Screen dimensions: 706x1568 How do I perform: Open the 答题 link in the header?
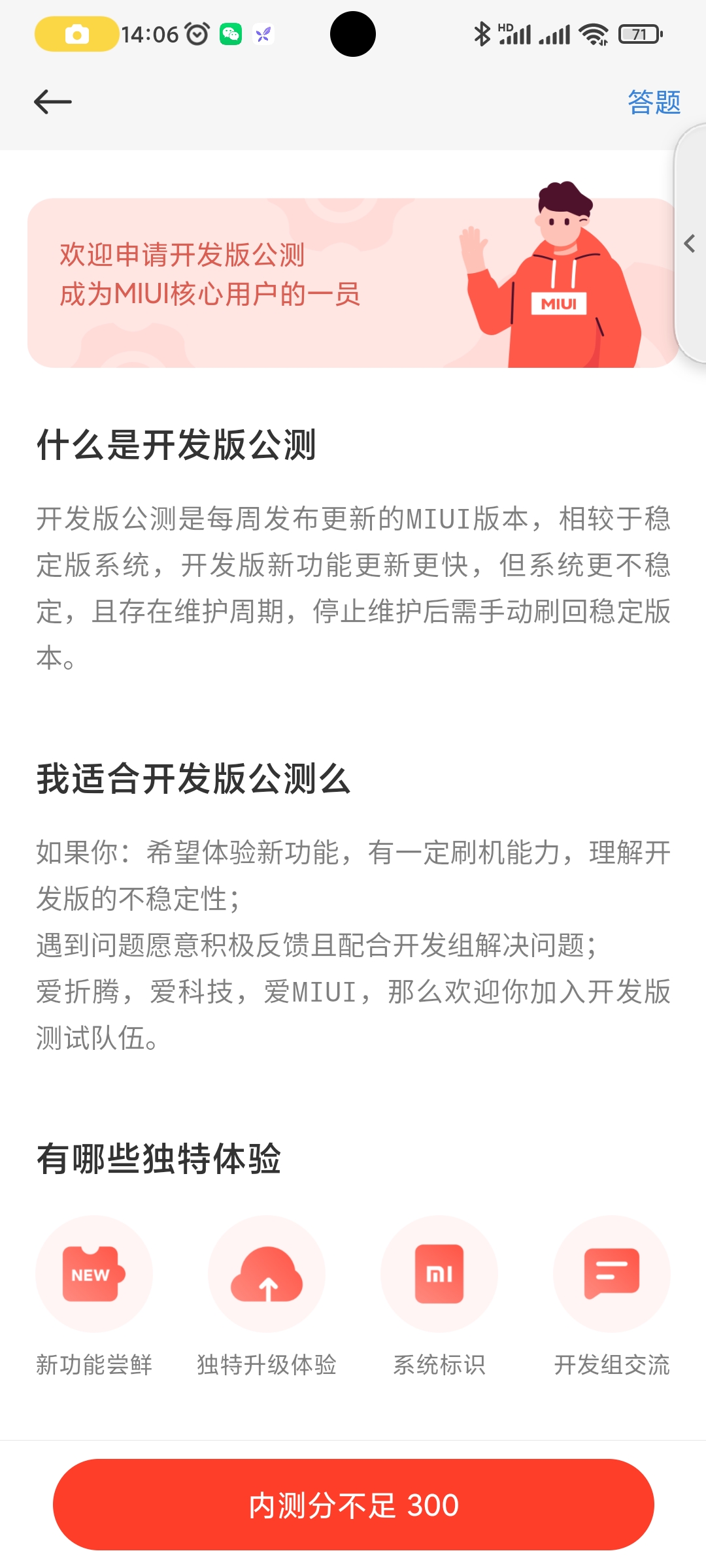coord(654,102)
